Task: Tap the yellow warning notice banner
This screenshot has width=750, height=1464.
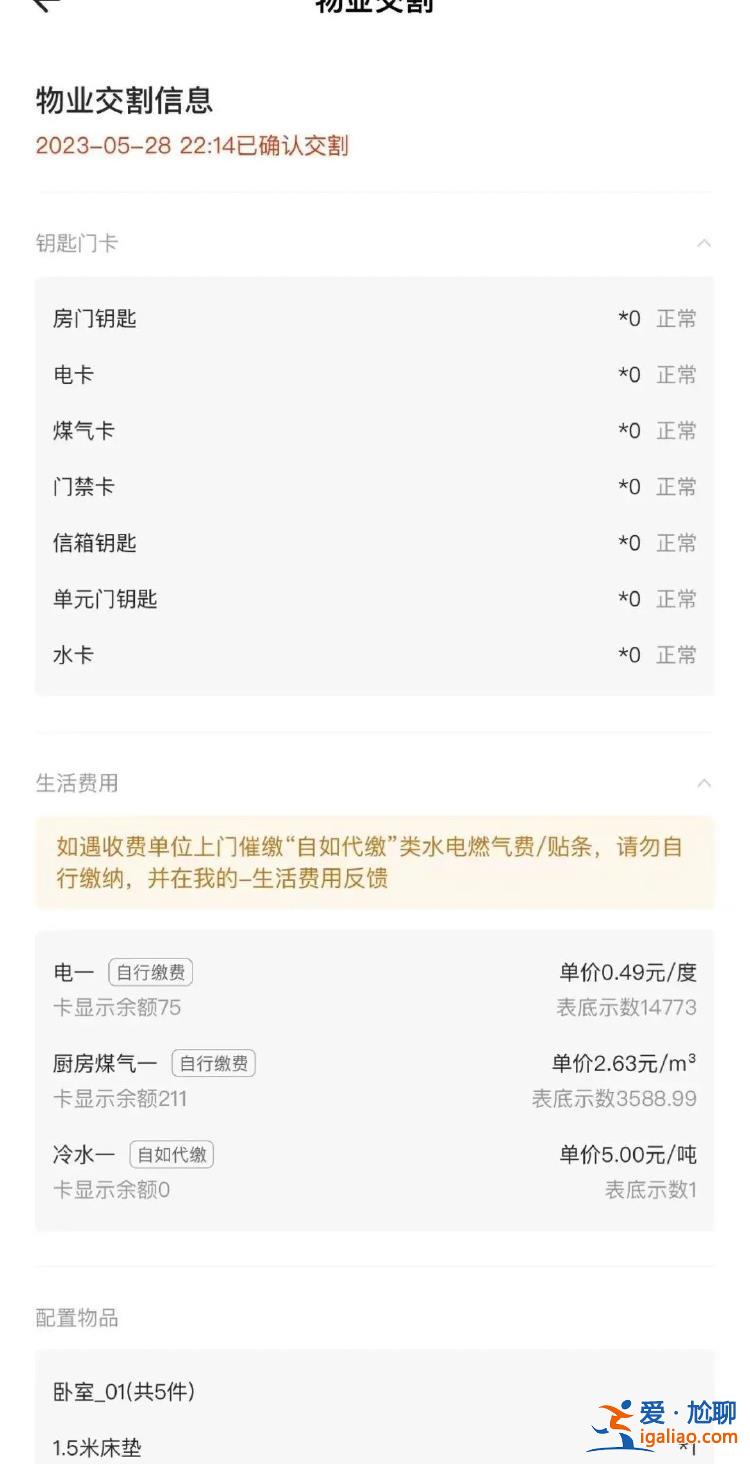Action: pyautogui.click(x=375, y=862)
